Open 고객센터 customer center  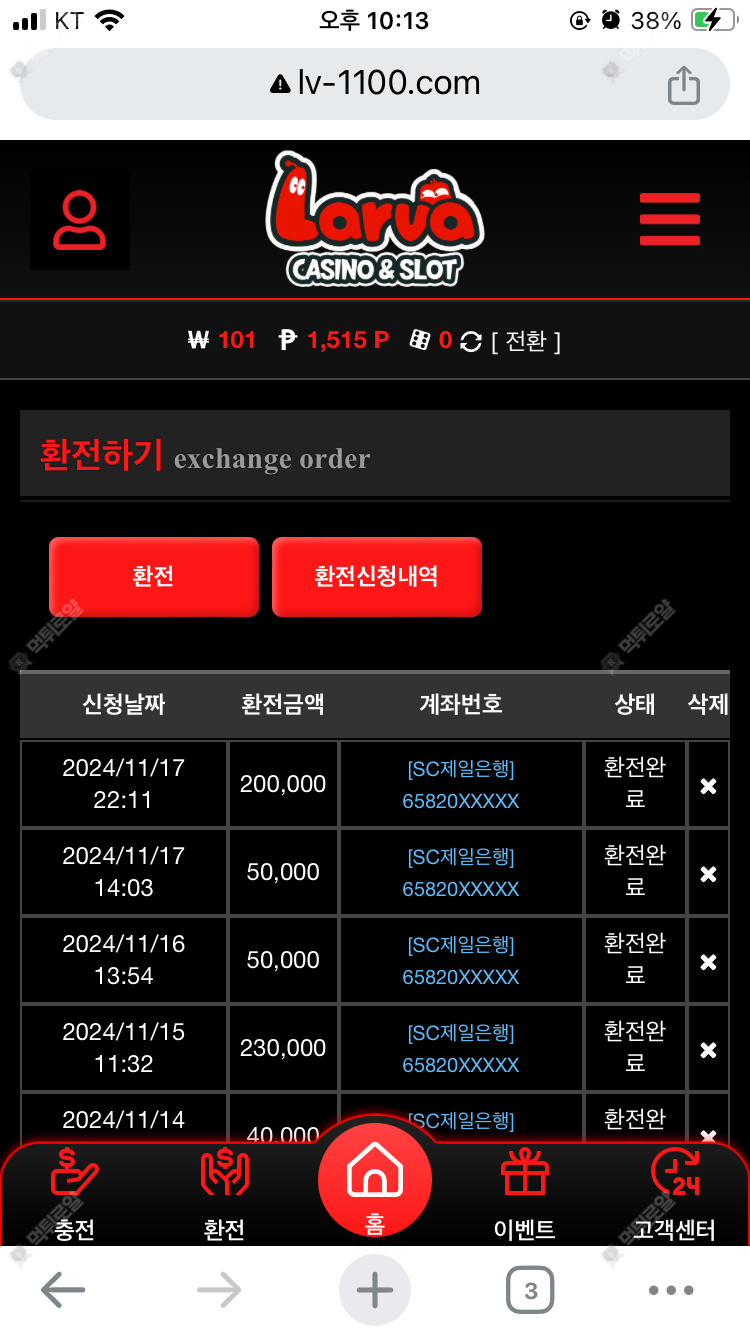[x=674, y=1195]
